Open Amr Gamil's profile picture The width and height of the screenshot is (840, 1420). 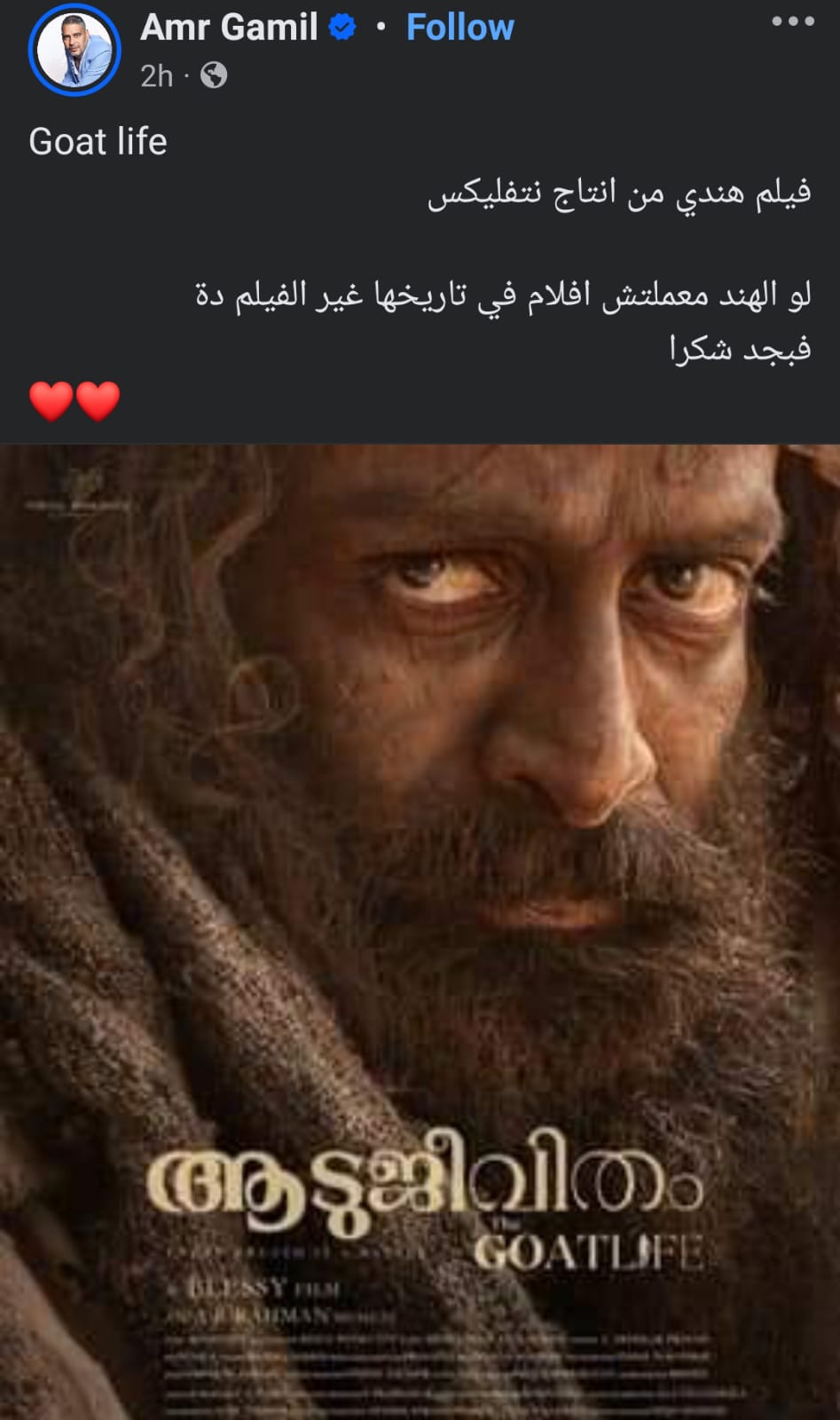point(75,50)
